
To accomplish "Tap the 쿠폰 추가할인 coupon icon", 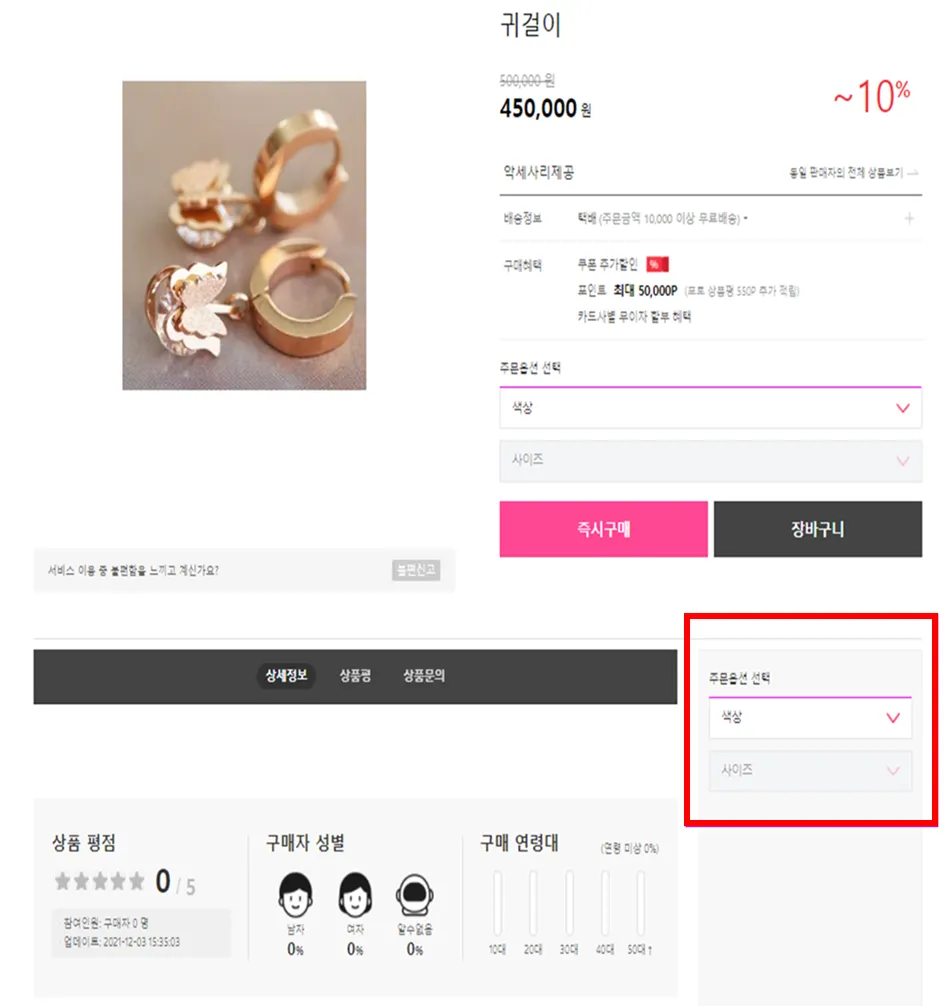I will (x=657, y=264).
